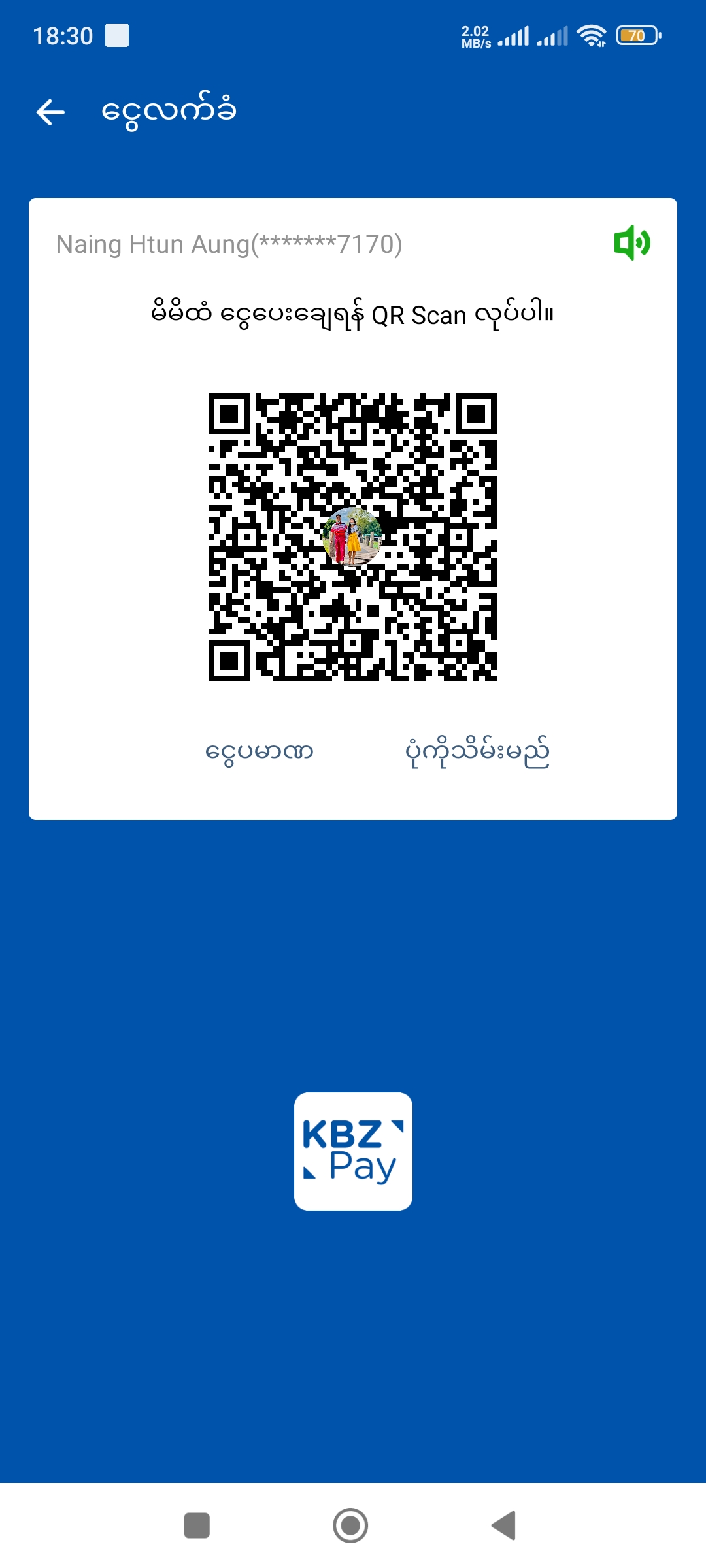
Task: Go to the phone's home screen
Action: point(350,1526)
